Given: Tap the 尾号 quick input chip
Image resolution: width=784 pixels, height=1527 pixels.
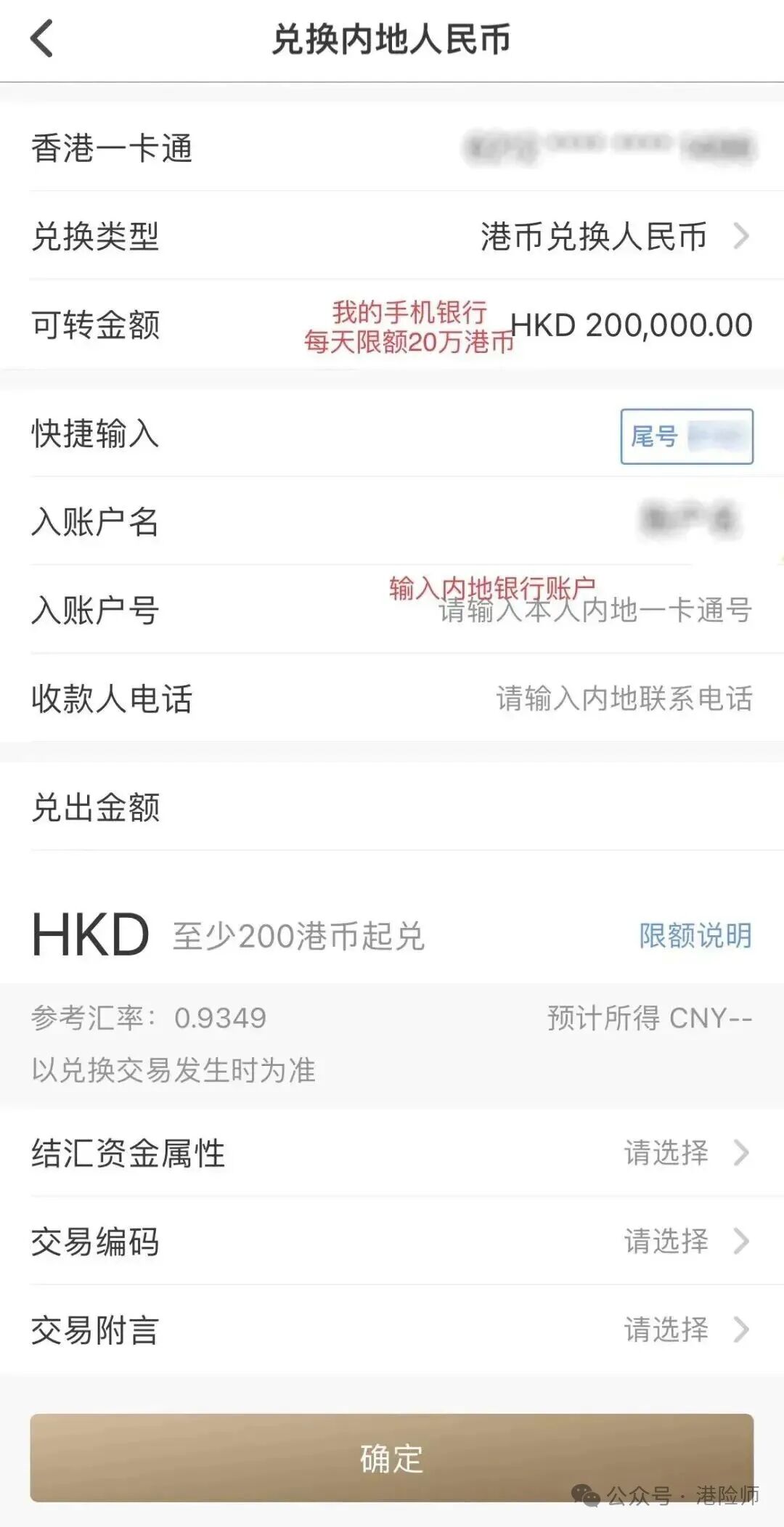Looking at the screenshot, I should (x=686, y=436).
